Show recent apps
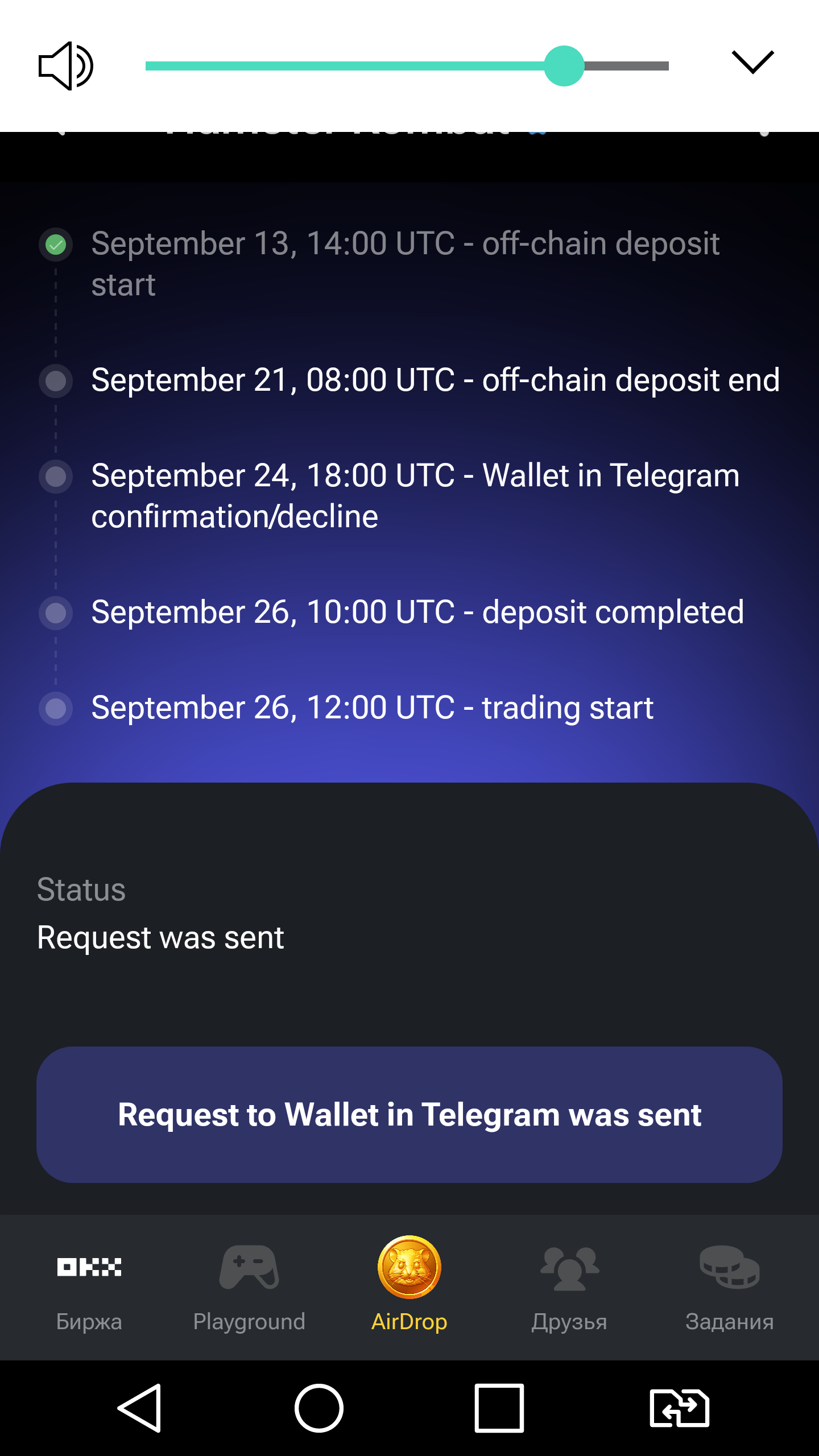 click(x=499, y=1408)
